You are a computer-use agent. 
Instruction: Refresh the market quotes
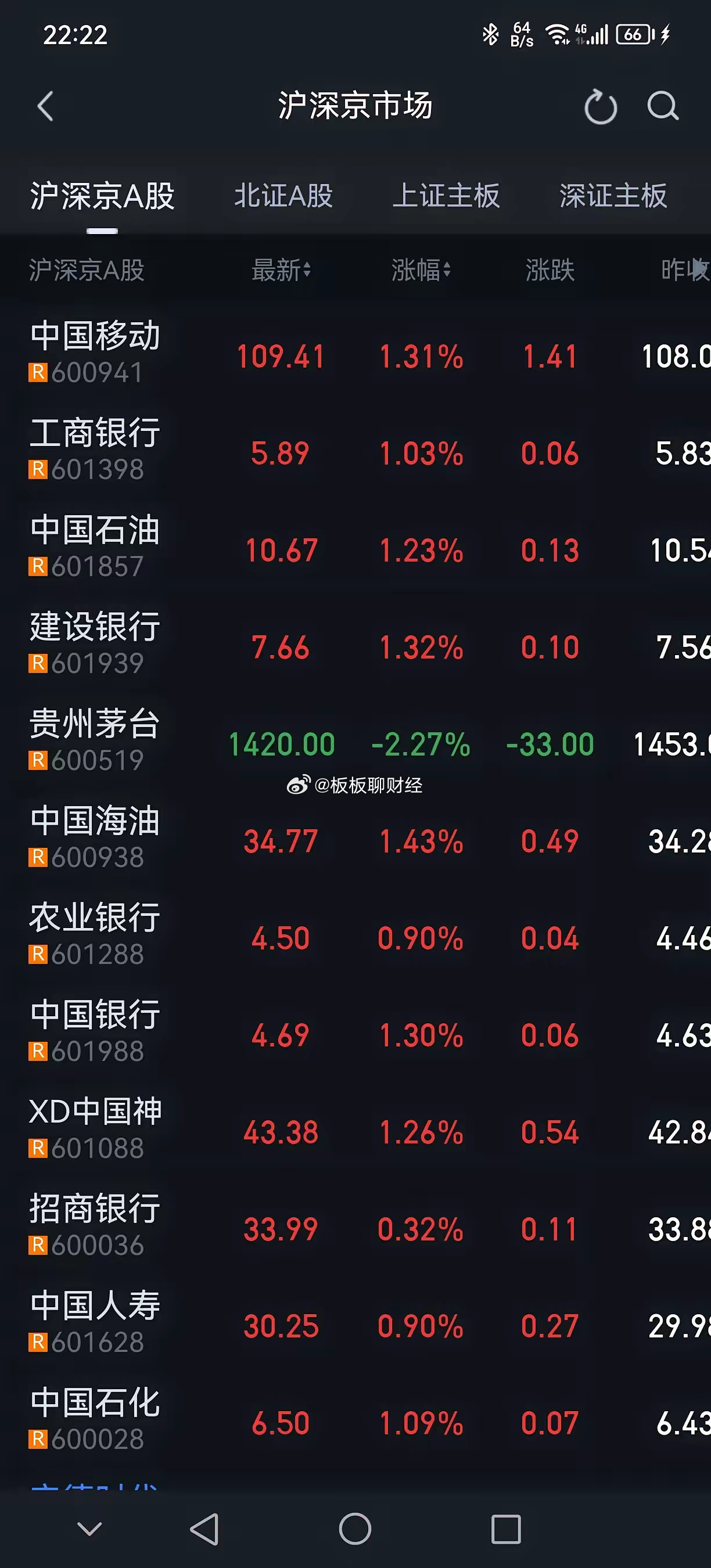(600, 106)
